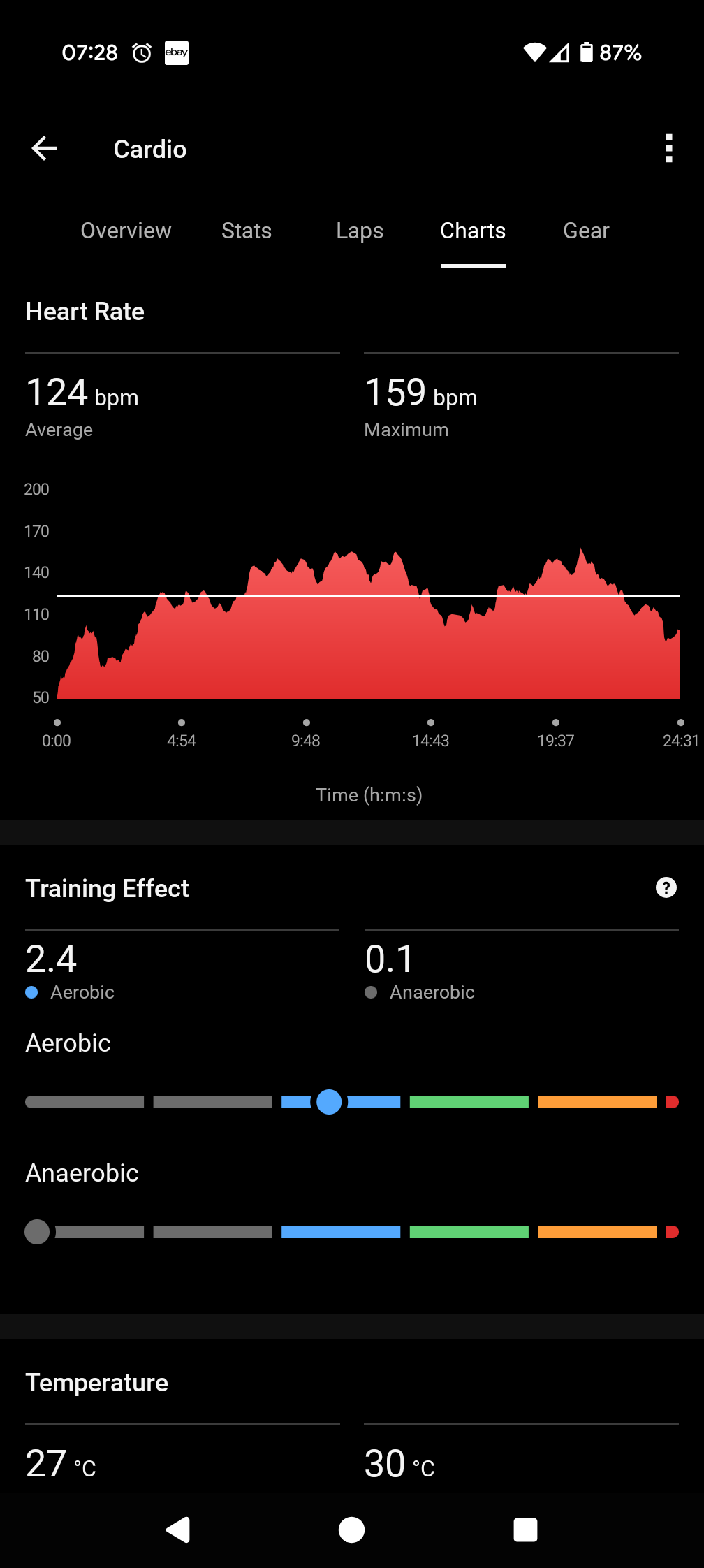This screenshot has height=1568, width=704.
Task: Switch to the Overview tab
Action: coord(126,231)
